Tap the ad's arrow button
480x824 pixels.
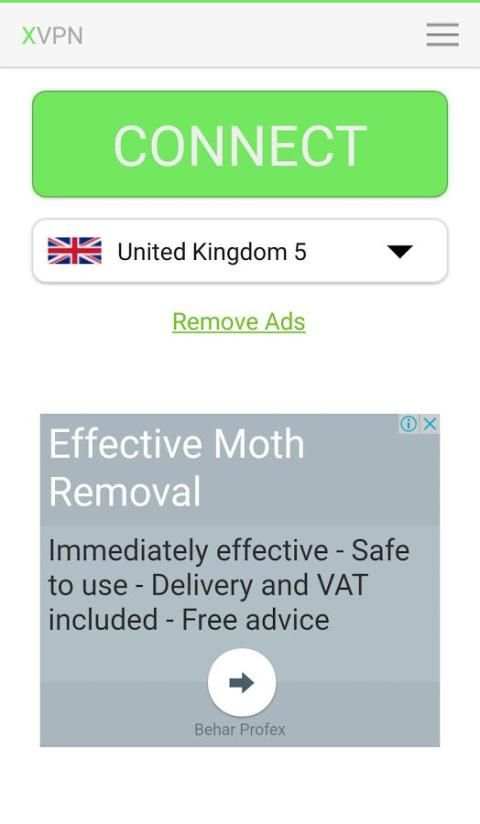(241, 683)
